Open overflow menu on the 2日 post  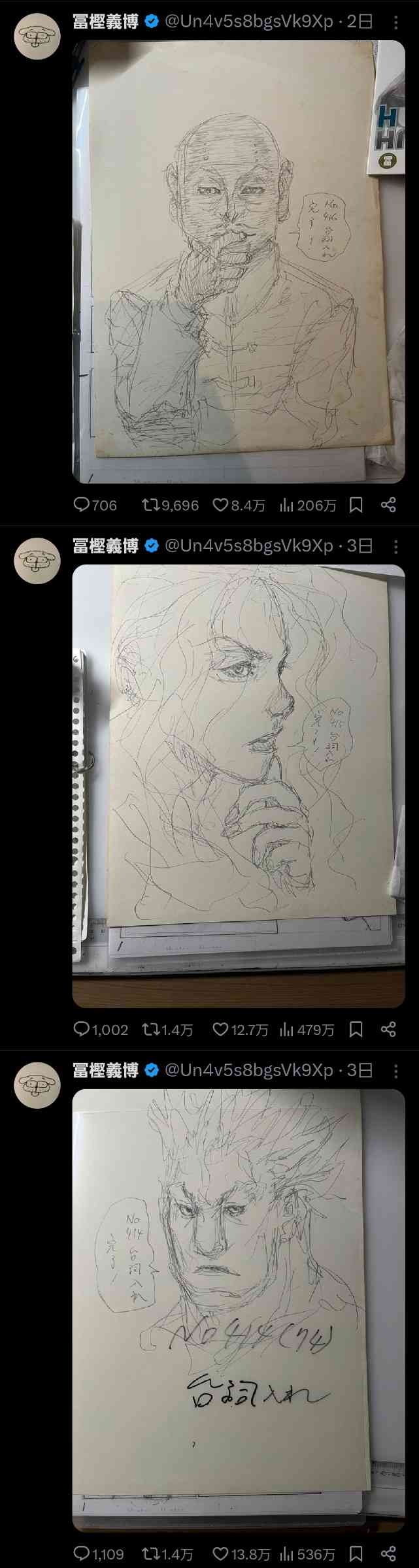[x=395, y=23]
